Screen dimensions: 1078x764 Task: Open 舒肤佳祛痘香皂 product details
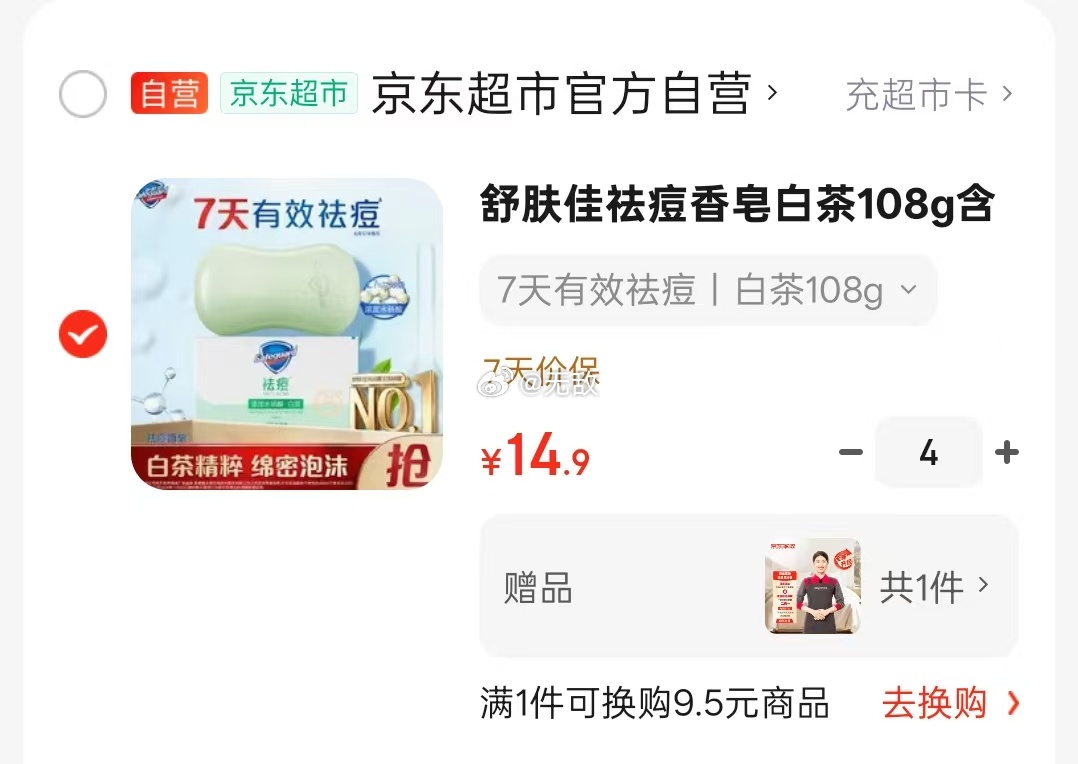tap(736, 206)
